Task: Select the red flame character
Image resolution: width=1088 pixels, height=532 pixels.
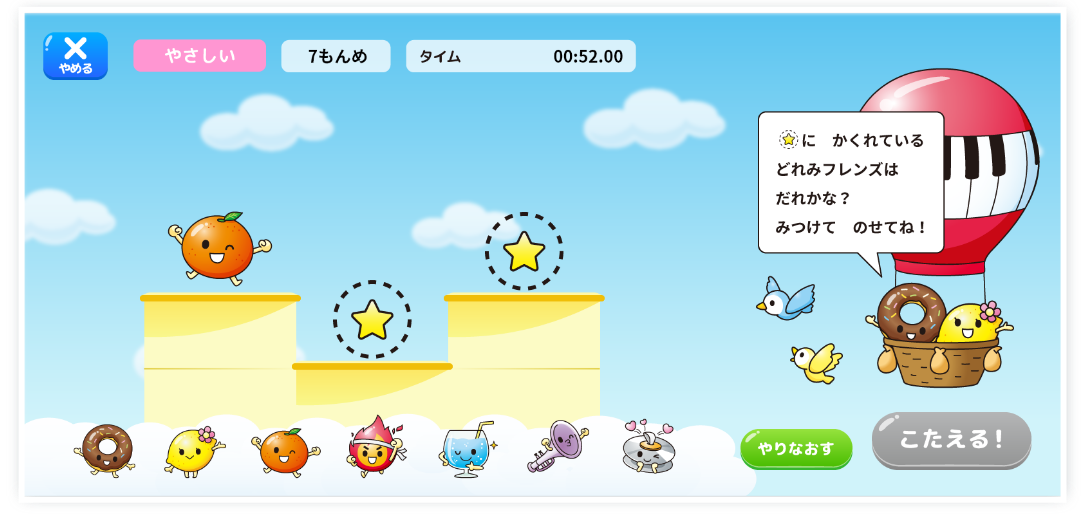Action: (x=374, y=446)
